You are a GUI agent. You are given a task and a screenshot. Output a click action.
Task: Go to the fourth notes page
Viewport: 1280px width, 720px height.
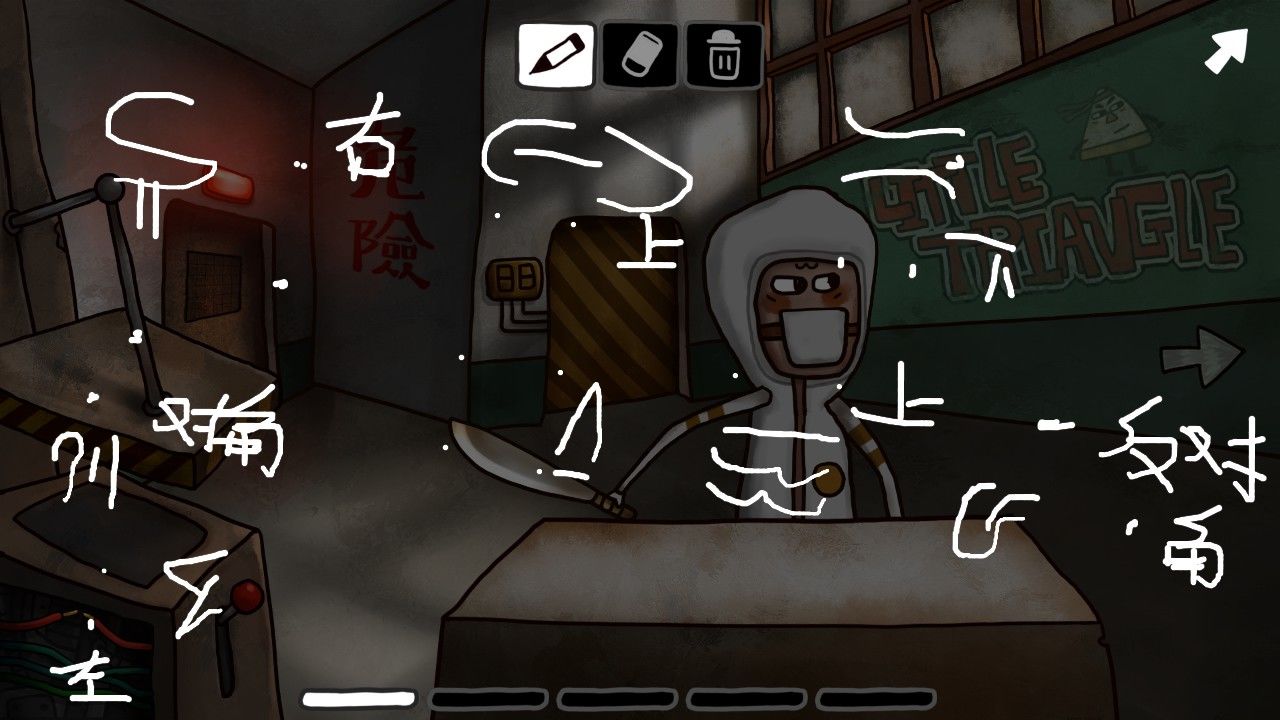[x=746, y=698]
